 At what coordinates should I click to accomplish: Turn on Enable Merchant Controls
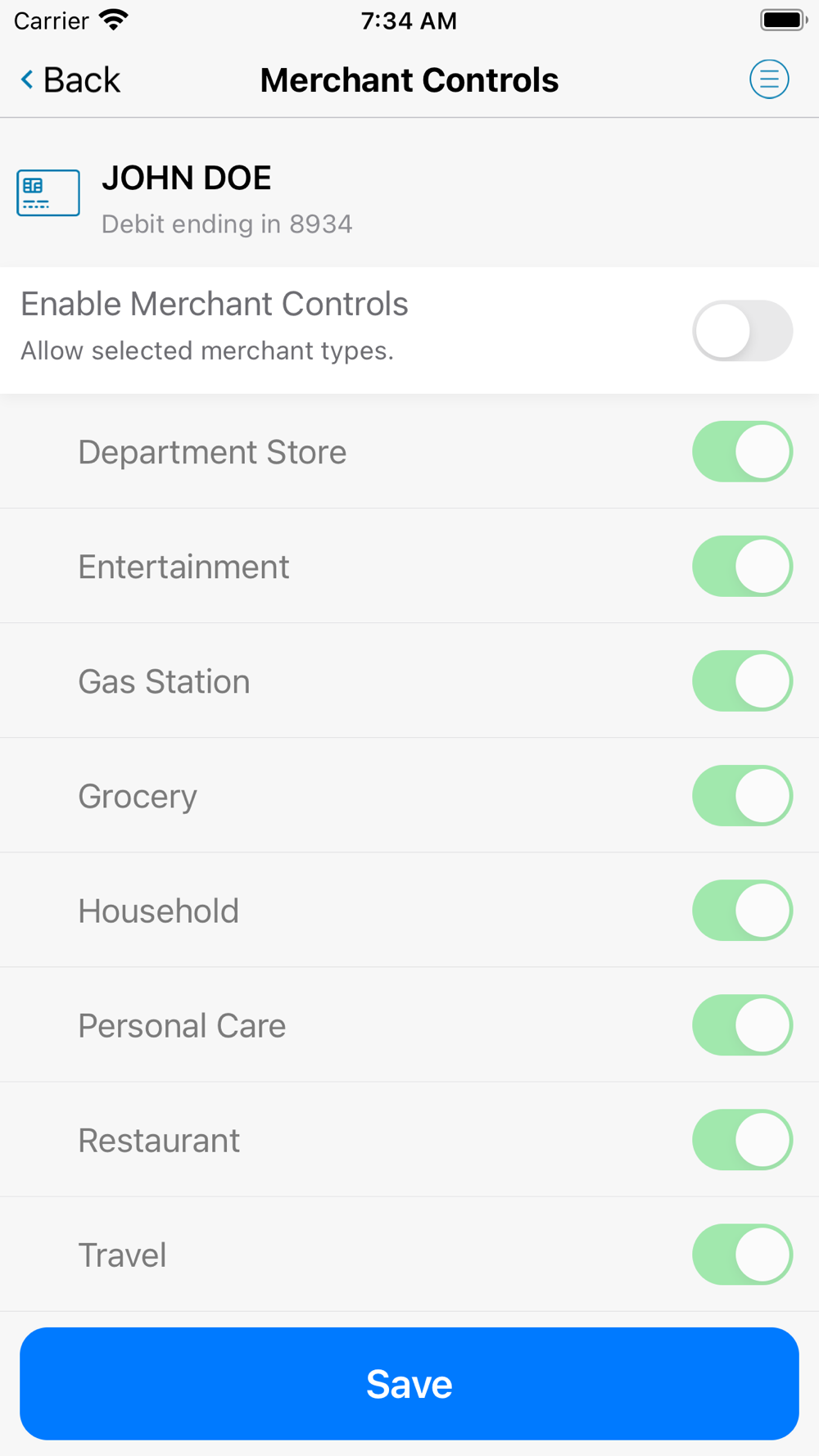point(742,331)
